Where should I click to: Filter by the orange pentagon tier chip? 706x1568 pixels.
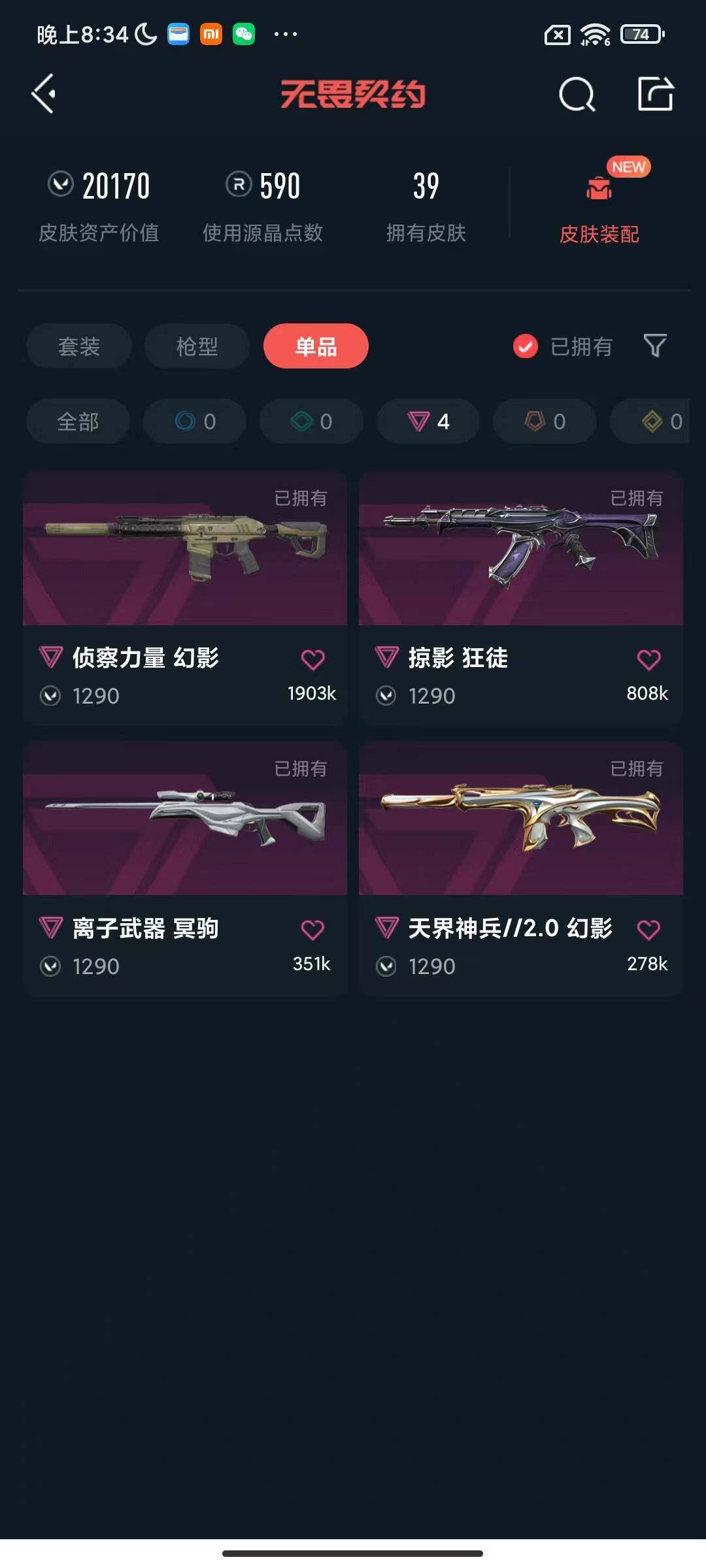545,421
